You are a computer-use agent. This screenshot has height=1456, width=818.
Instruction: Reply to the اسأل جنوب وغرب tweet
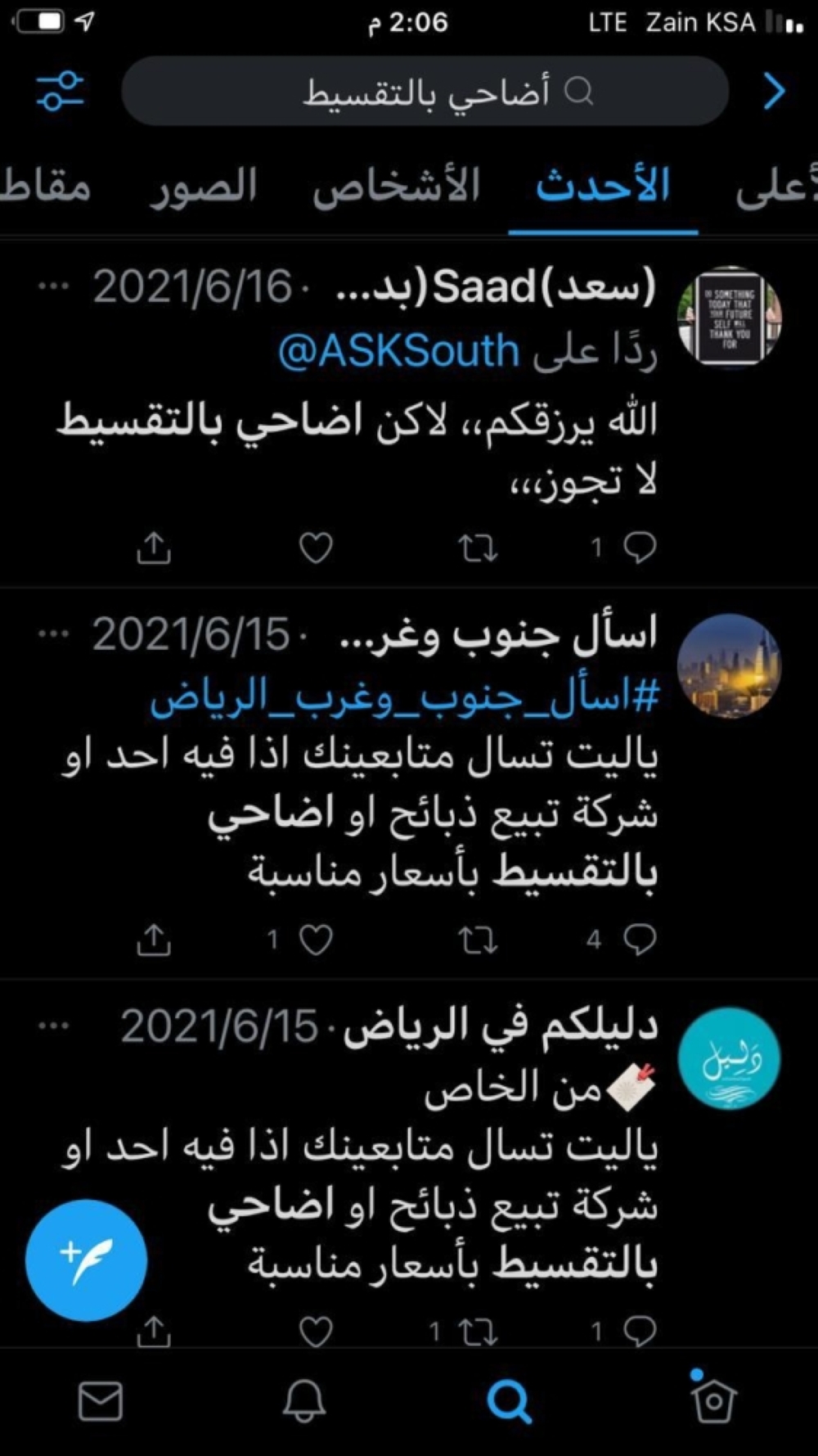coord(639,940)
